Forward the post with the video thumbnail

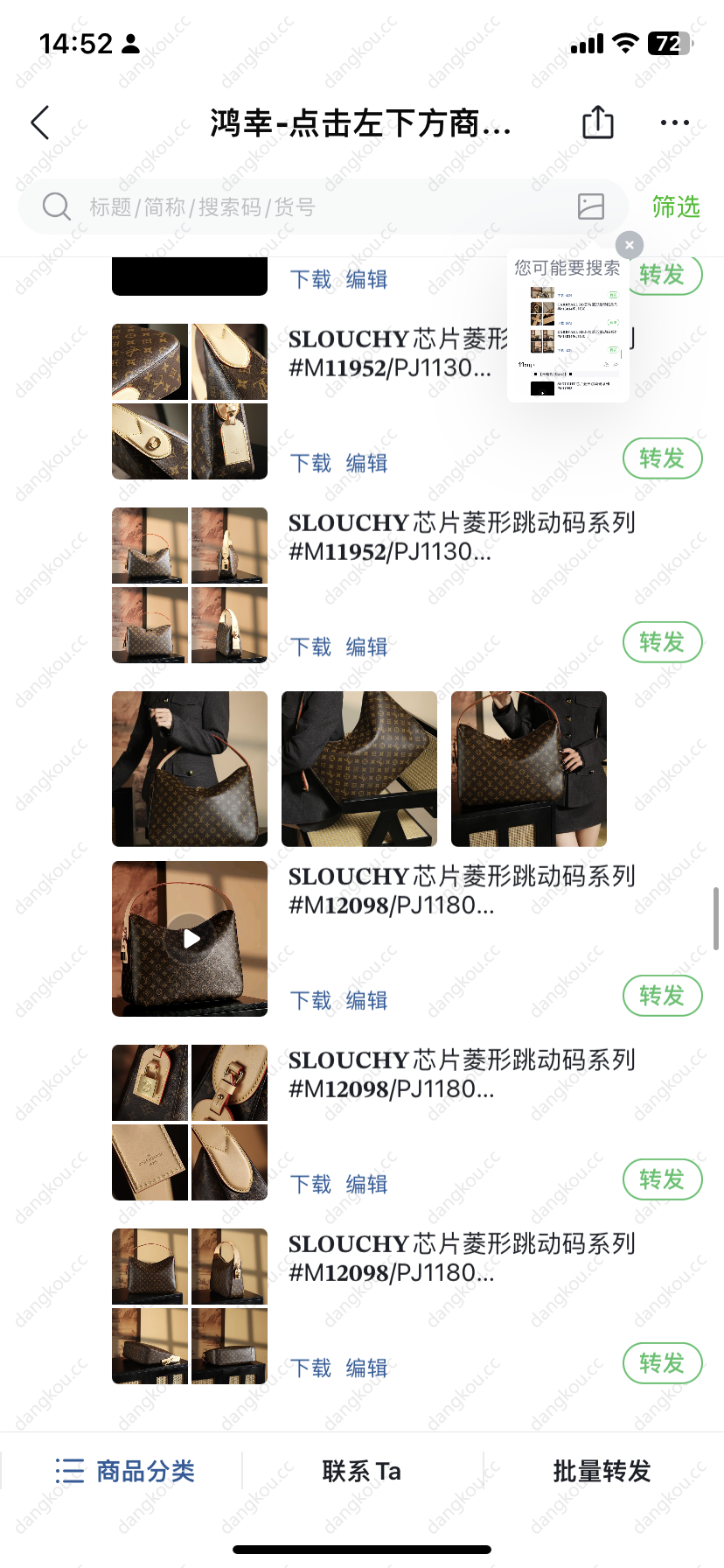662,996
